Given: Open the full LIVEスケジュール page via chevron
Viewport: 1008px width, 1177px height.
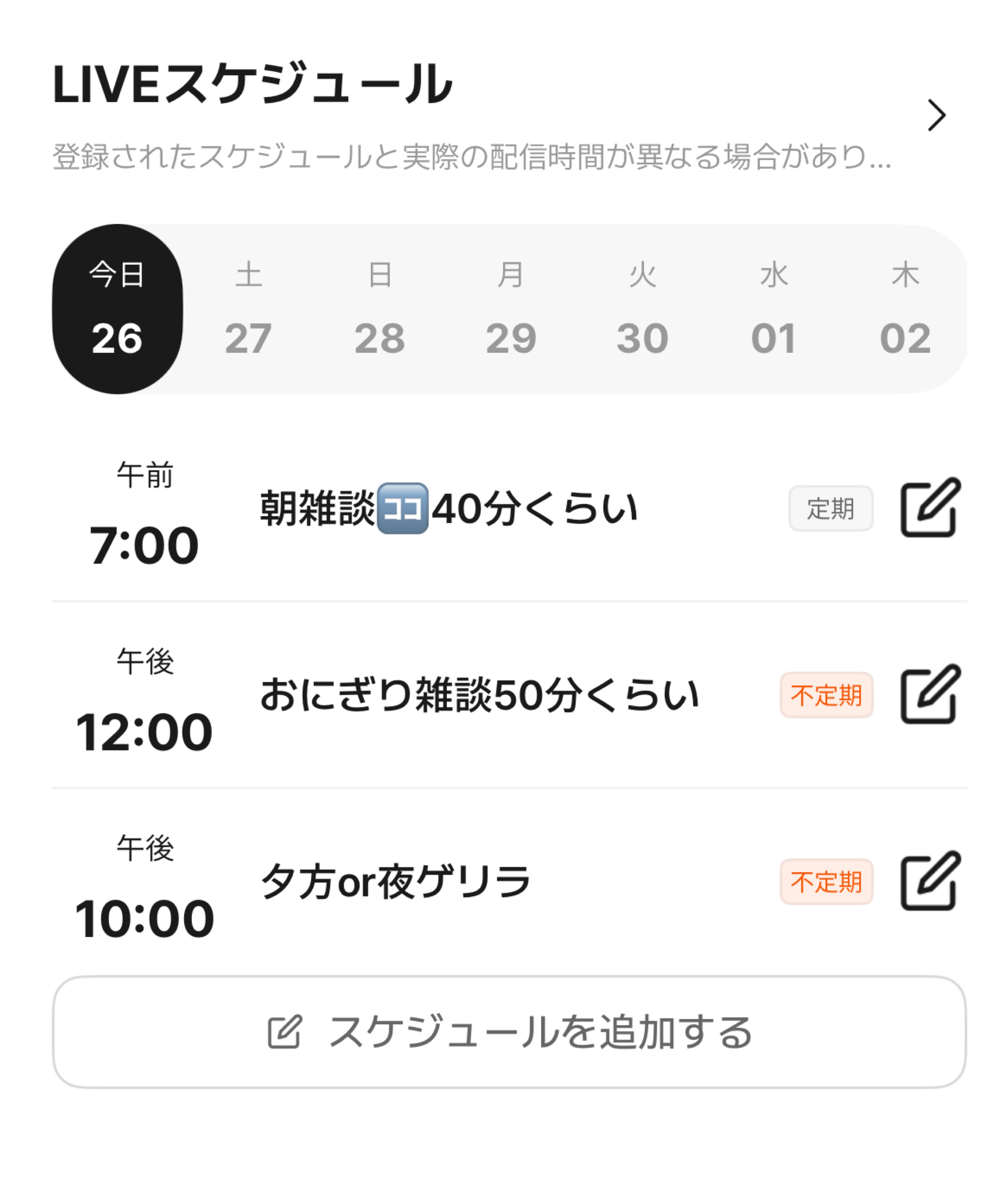Looking at the screenshot, I should (936, 115).
